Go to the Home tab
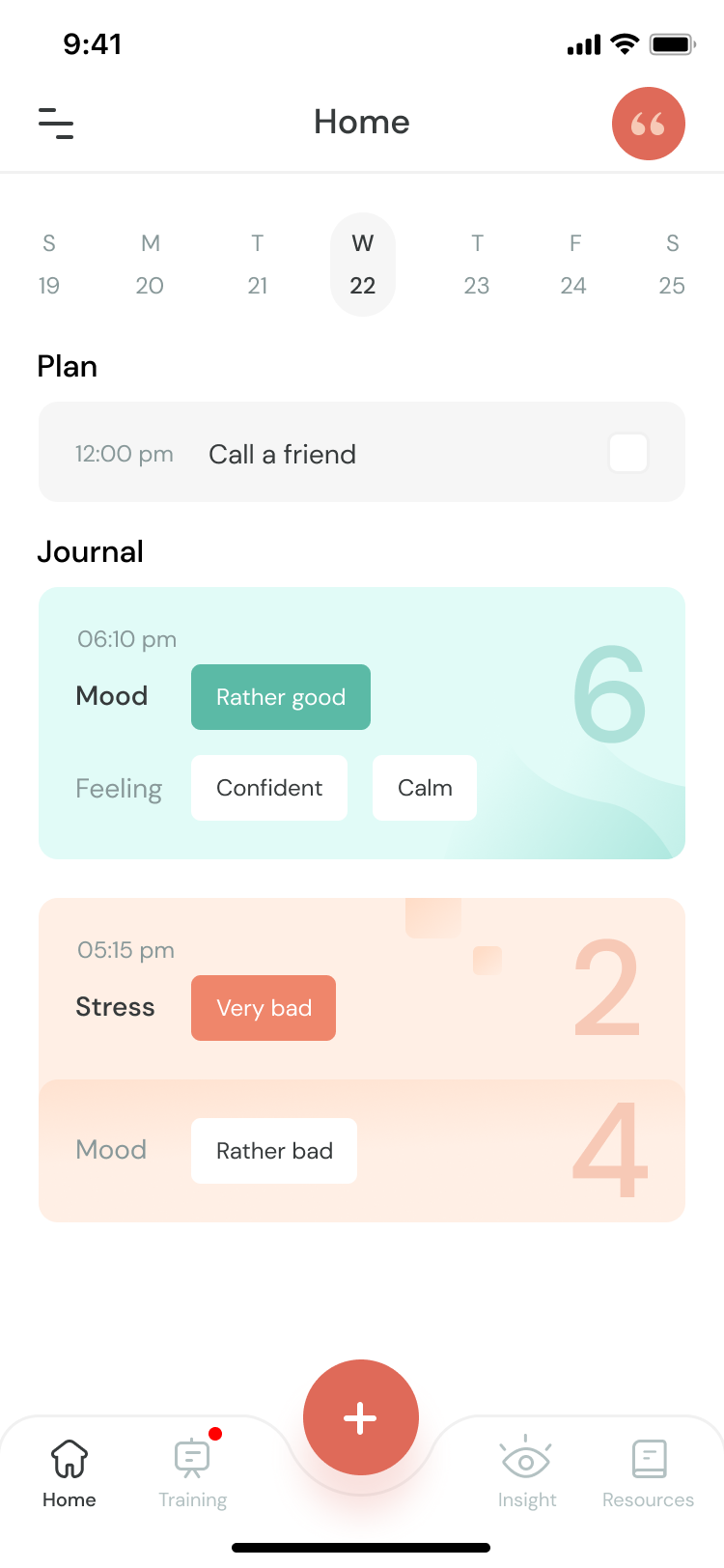 70,1471
